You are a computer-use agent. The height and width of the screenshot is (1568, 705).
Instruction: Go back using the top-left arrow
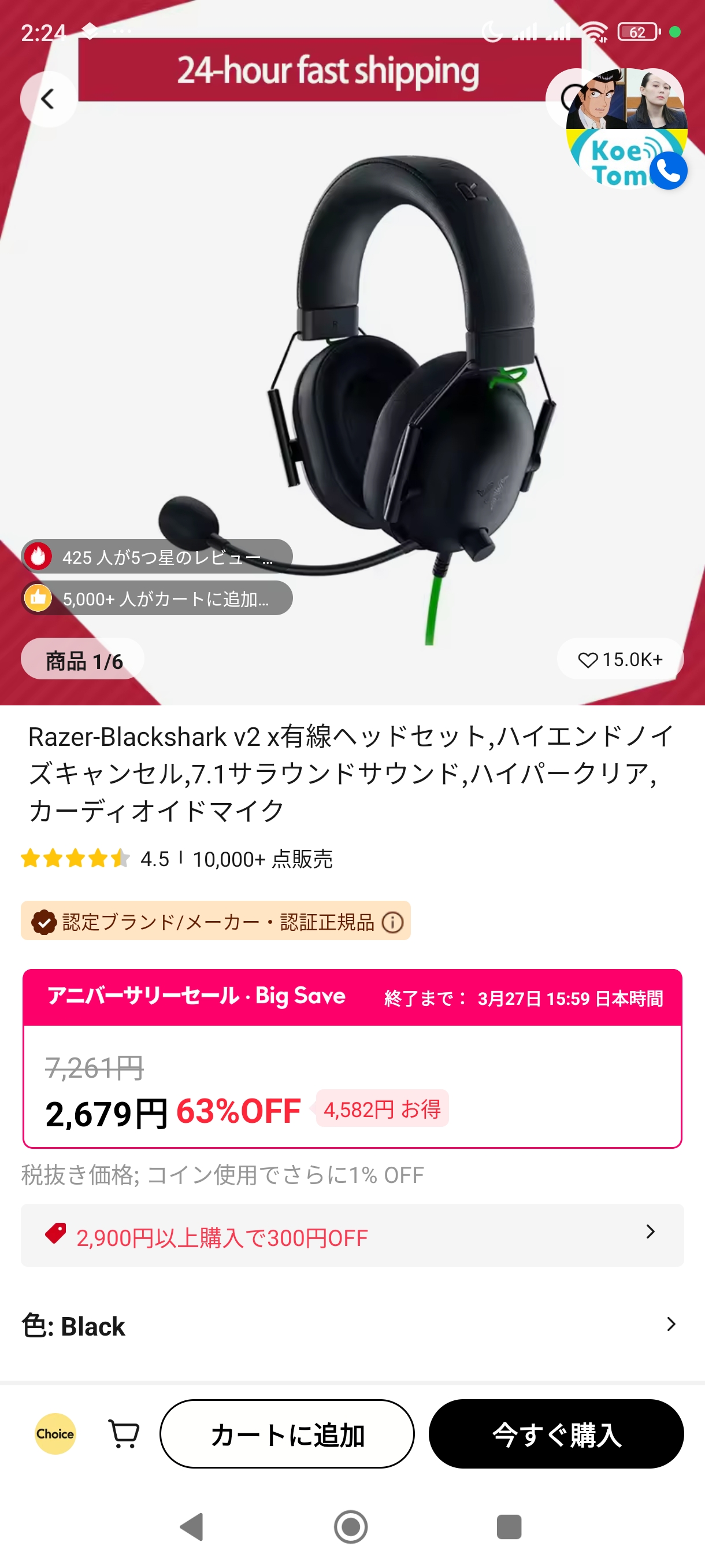pos(48,99)
